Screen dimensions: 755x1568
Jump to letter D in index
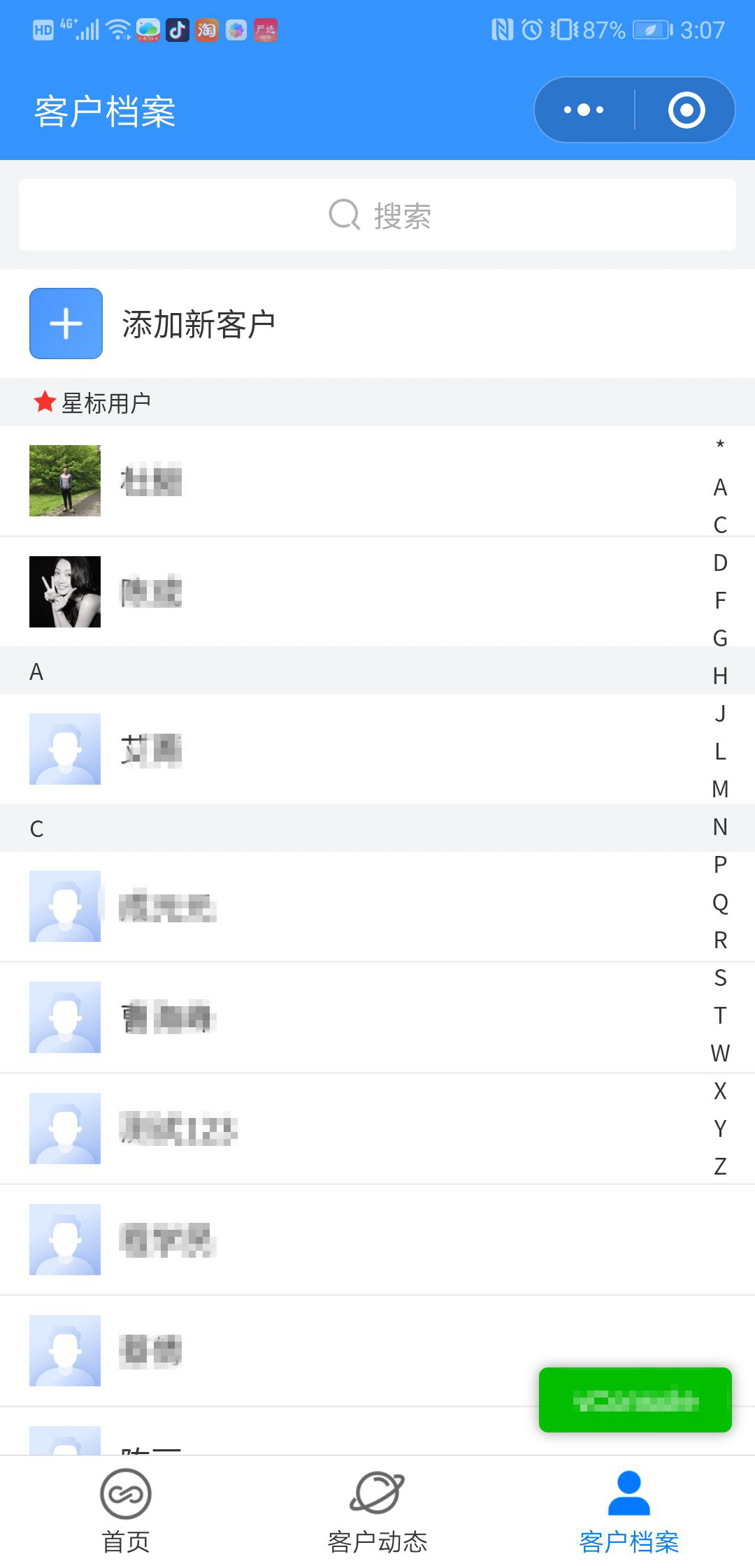720,562
